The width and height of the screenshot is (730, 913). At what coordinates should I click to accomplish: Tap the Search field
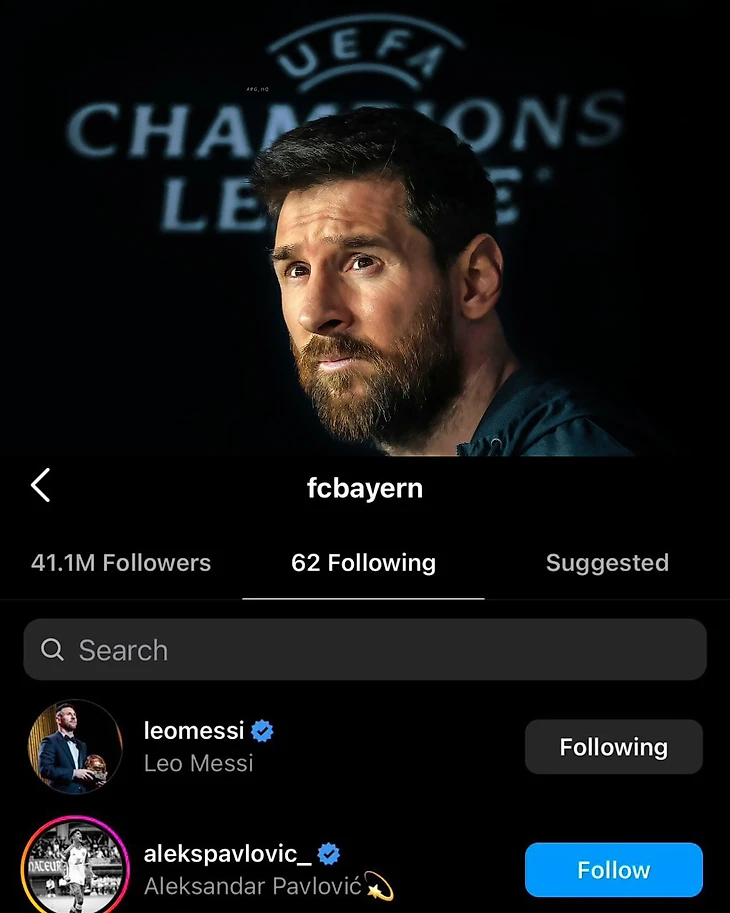click(365, 650)
